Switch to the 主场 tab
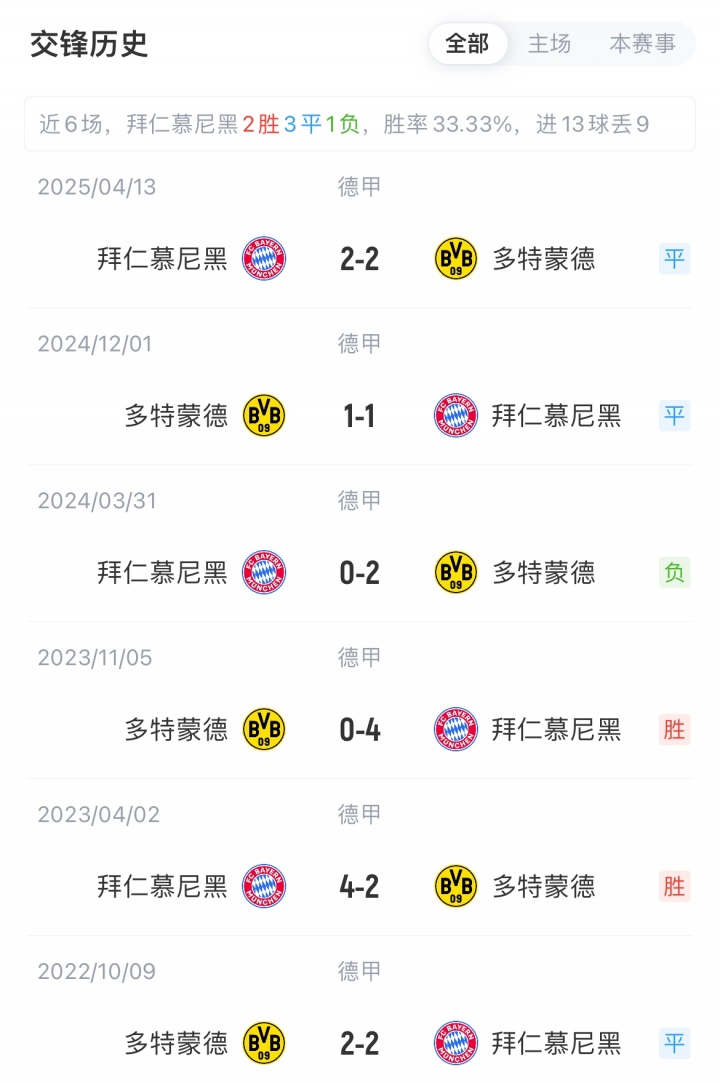This screenshot has width=720, height=1083. click(x=549, y=44)
